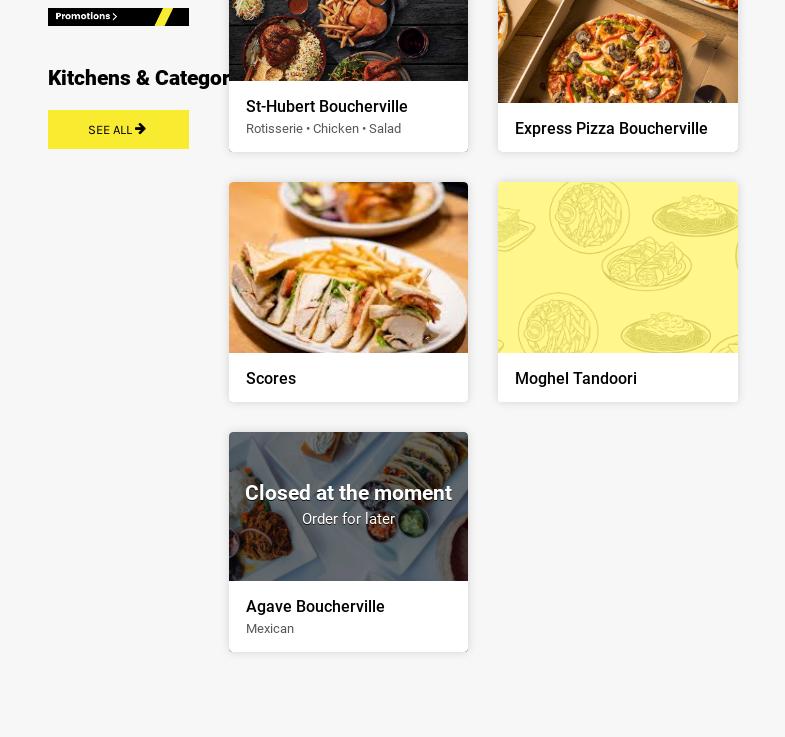Viewport: 785px width, 737px height.
Task: Open the Scores restaurant card
Action: (348, 291)
